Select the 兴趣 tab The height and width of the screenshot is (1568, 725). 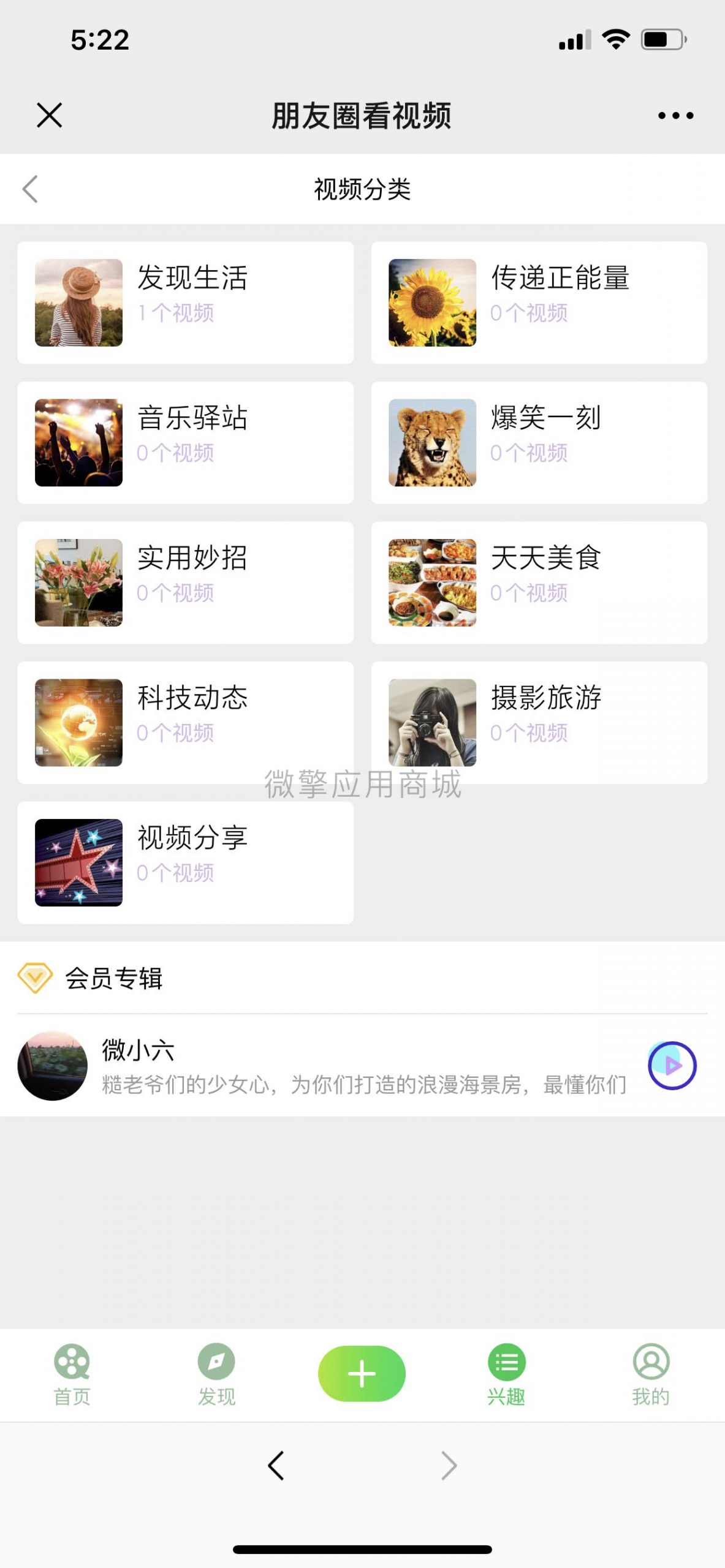[x=506, y=1374]
